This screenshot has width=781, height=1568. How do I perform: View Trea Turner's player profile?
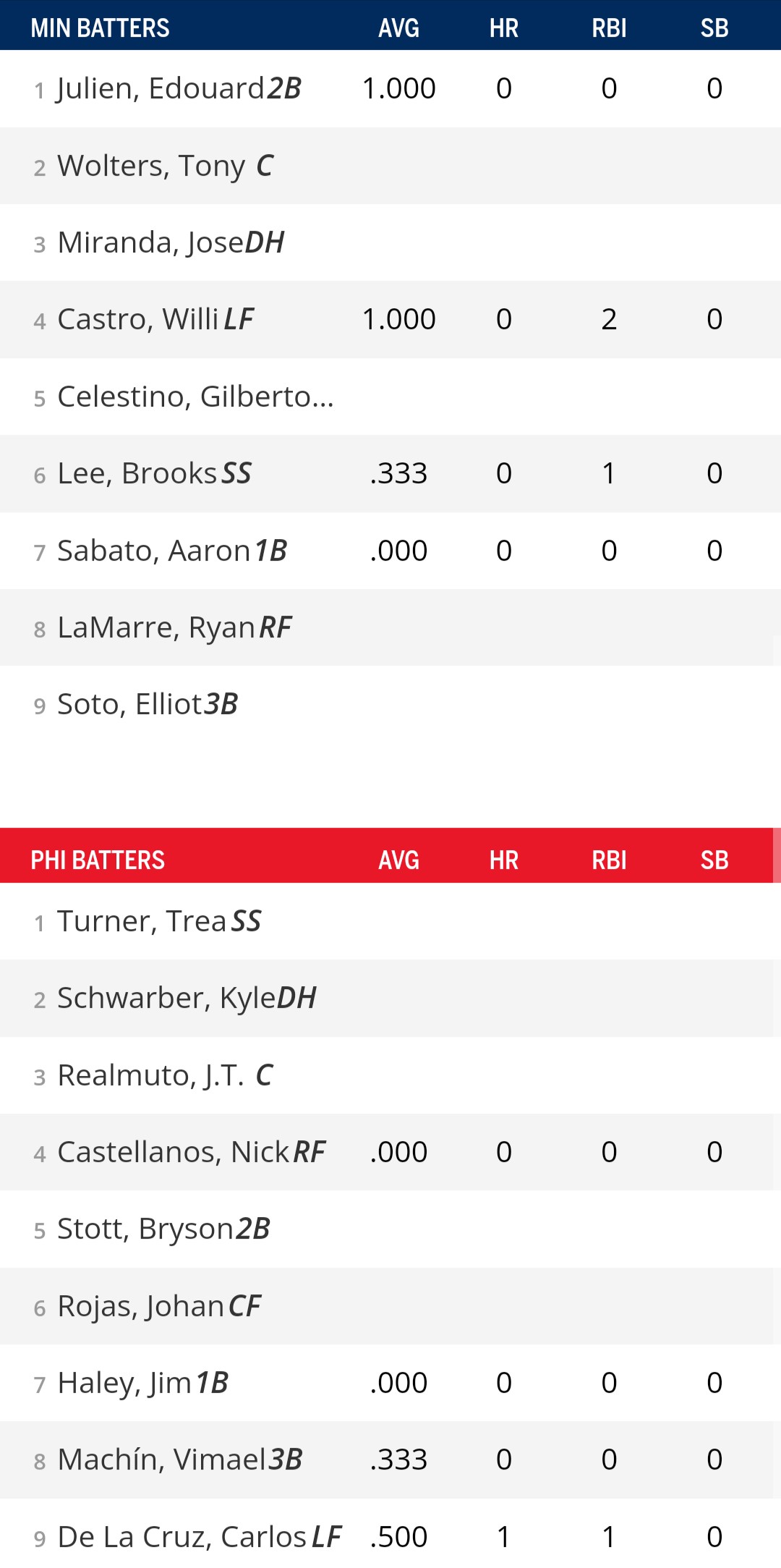(142, 922)
